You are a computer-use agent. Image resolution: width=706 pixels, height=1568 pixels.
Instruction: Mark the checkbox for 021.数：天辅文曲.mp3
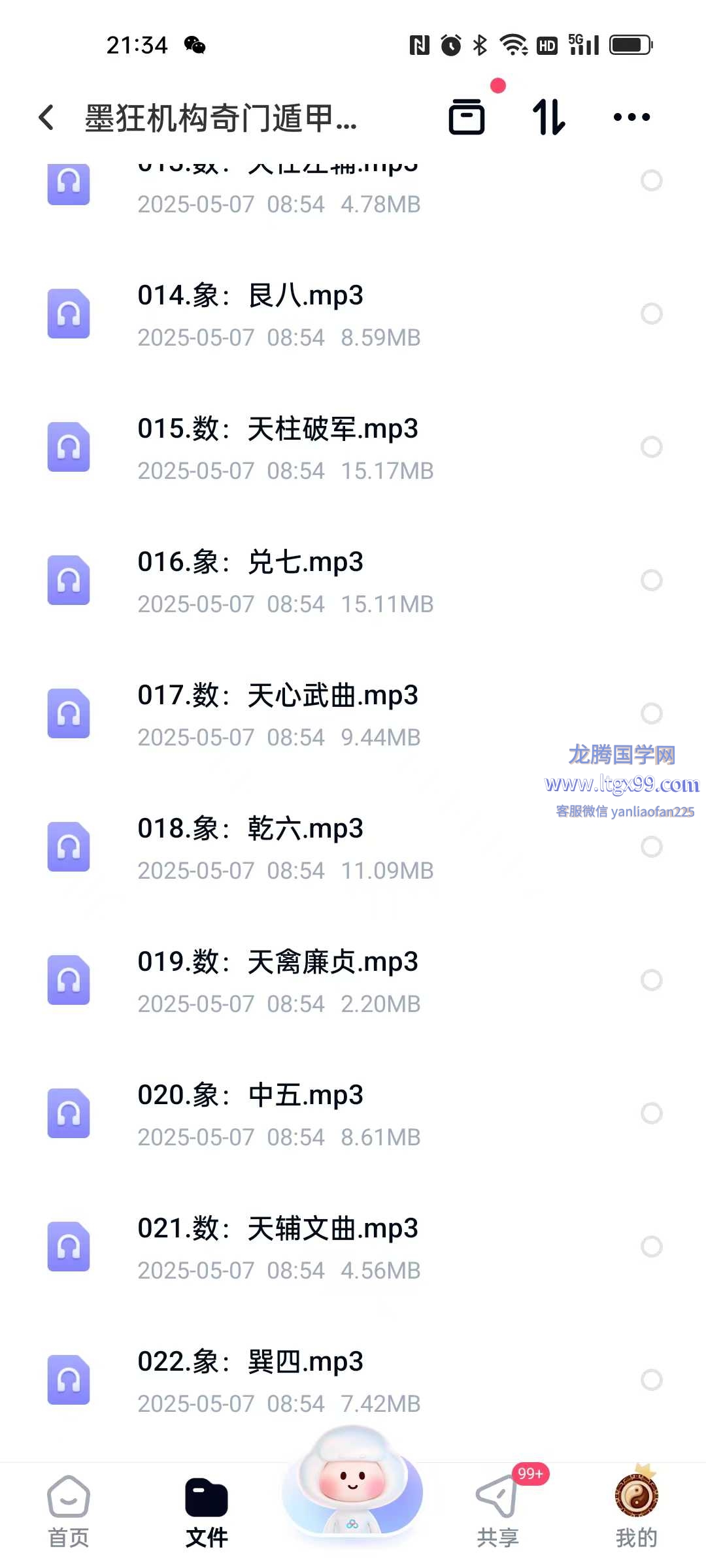click(x=651, y=1247)
